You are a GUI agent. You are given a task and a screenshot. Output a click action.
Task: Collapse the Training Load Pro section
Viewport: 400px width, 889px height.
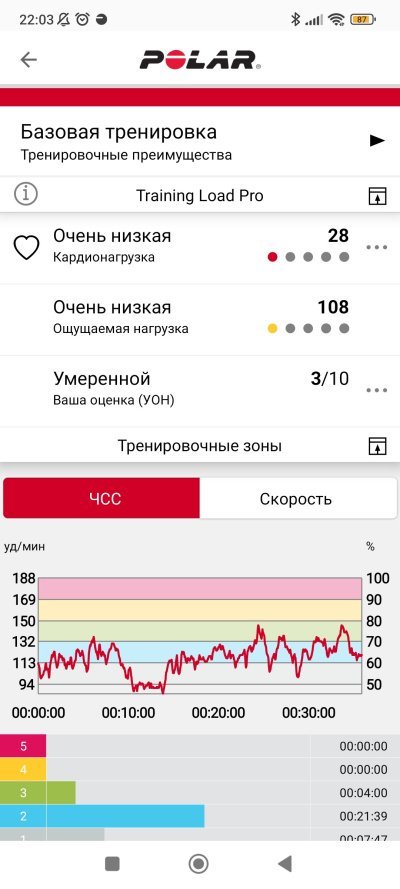coord(377,196)
